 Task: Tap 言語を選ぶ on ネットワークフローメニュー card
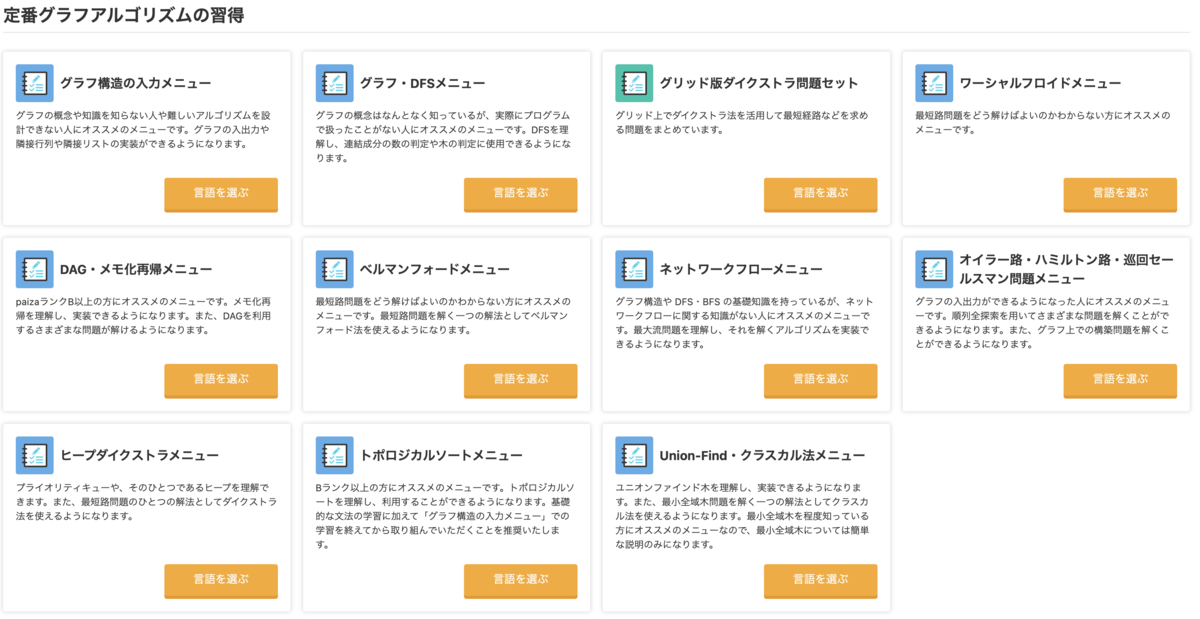[x=820, y=379]
